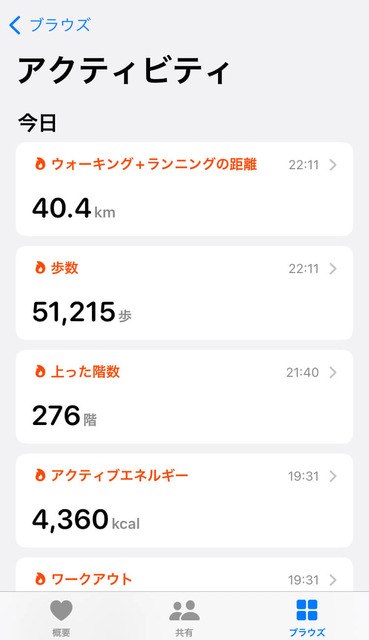Open the ワークアウト card

(x=184, y=575)
